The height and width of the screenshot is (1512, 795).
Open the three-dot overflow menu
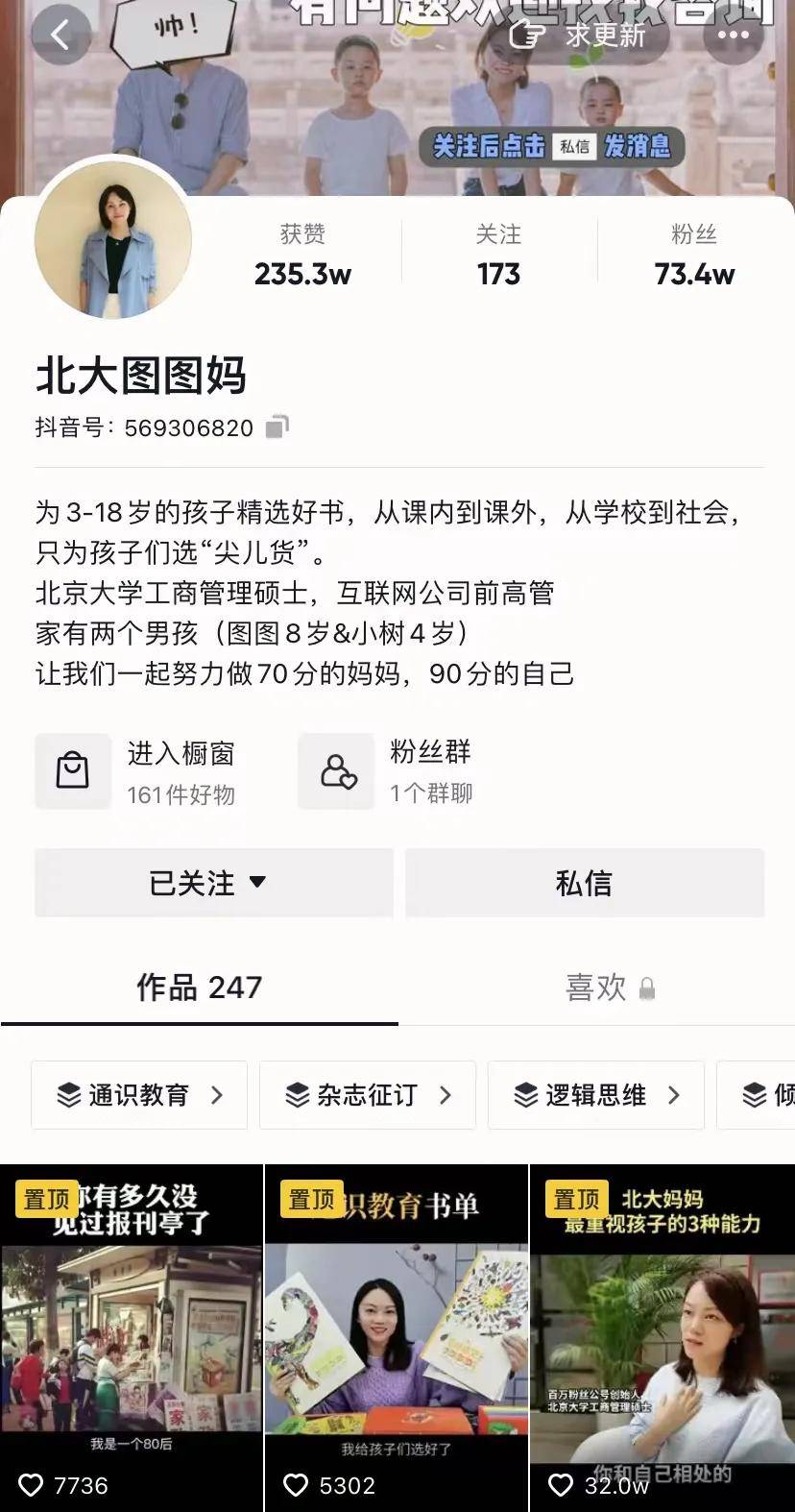coord(734,36)
